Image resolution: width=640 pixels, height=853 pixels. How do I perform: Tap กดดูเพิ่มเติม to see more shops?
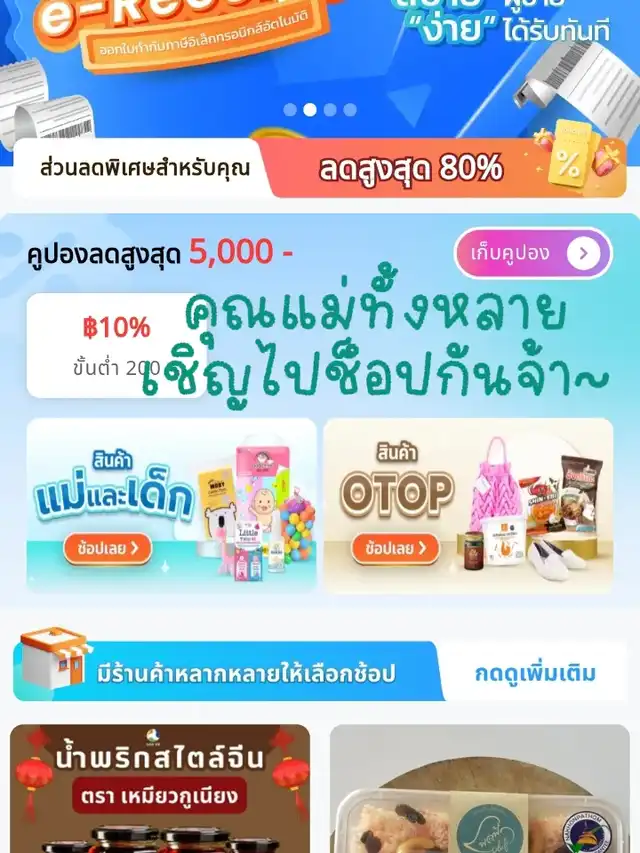[535, 673]
